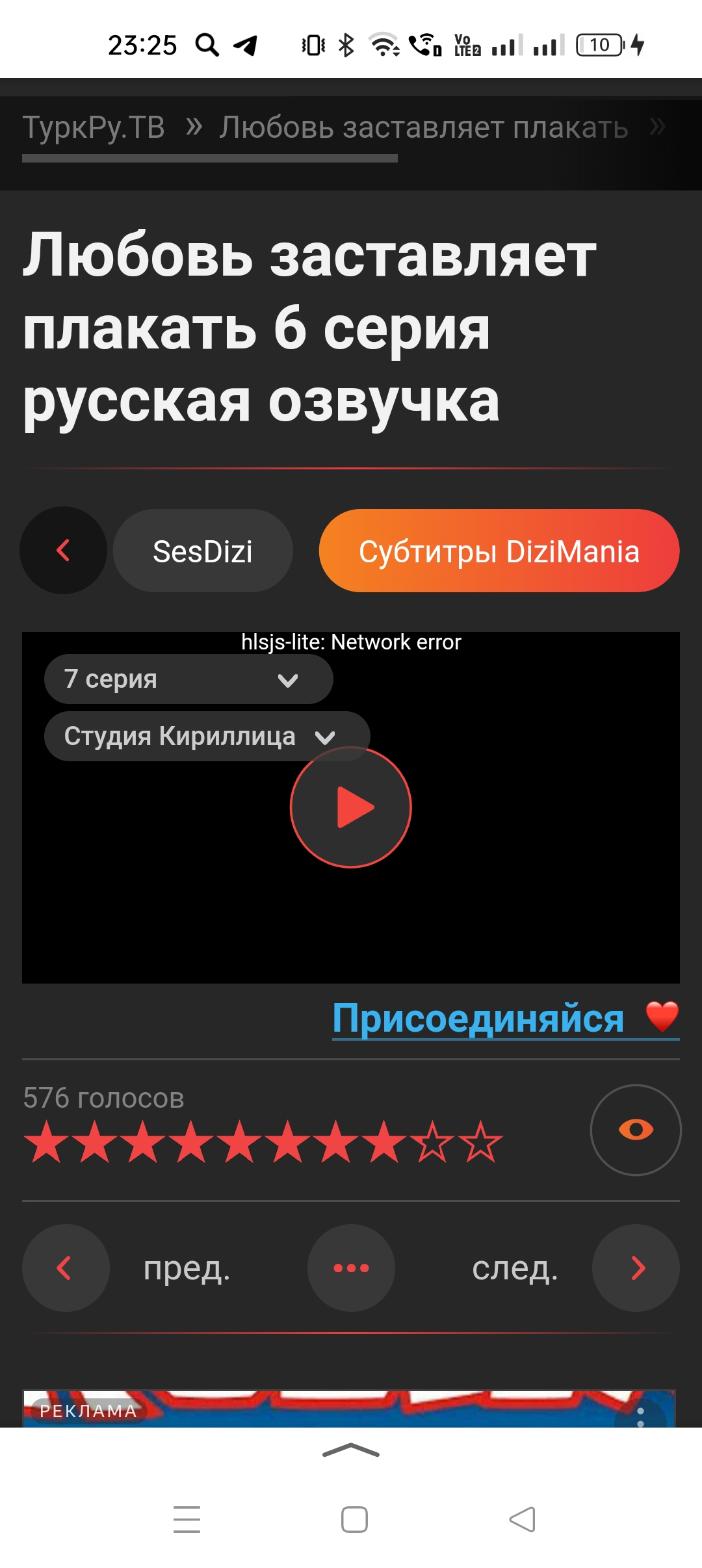Tap the orange eye watched icon
702x1568 pixels.
coord(635,1130)
